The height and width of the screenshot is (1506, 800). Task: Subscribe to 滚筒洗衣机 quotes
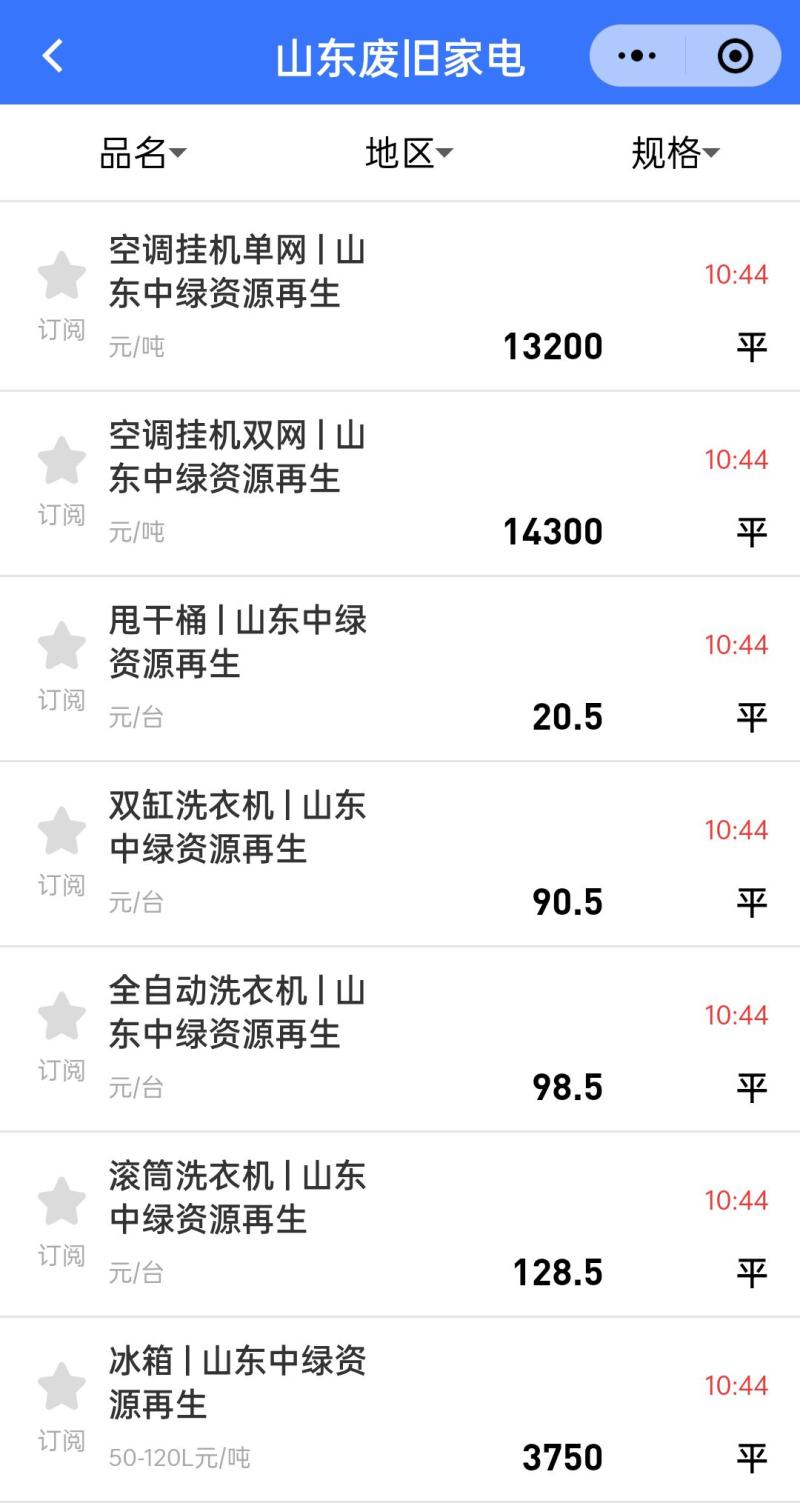[x=61, y=1202]
